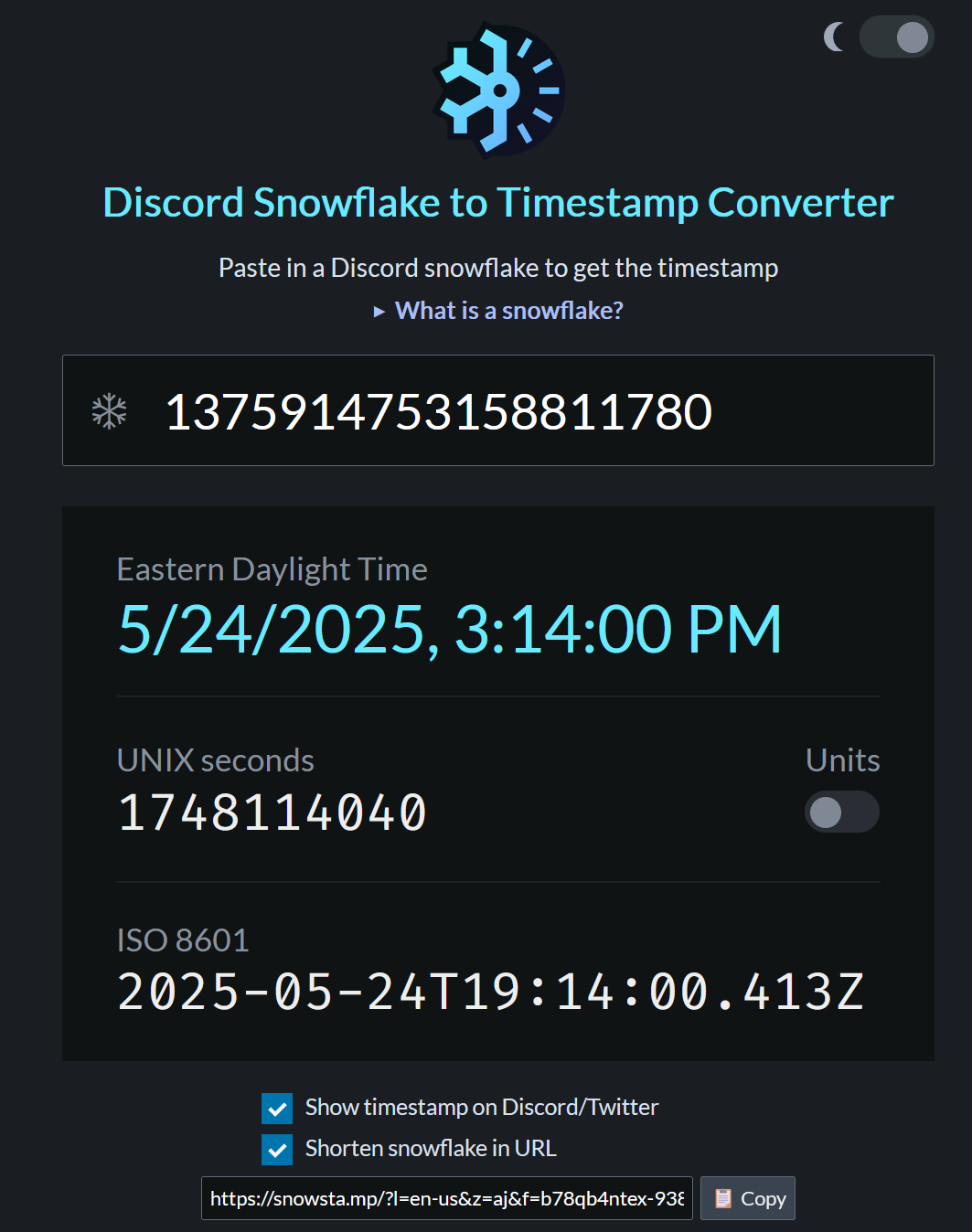Toggle the dark mode switch
This screenshot has width=972, height=1232.
tap(895, 37)
